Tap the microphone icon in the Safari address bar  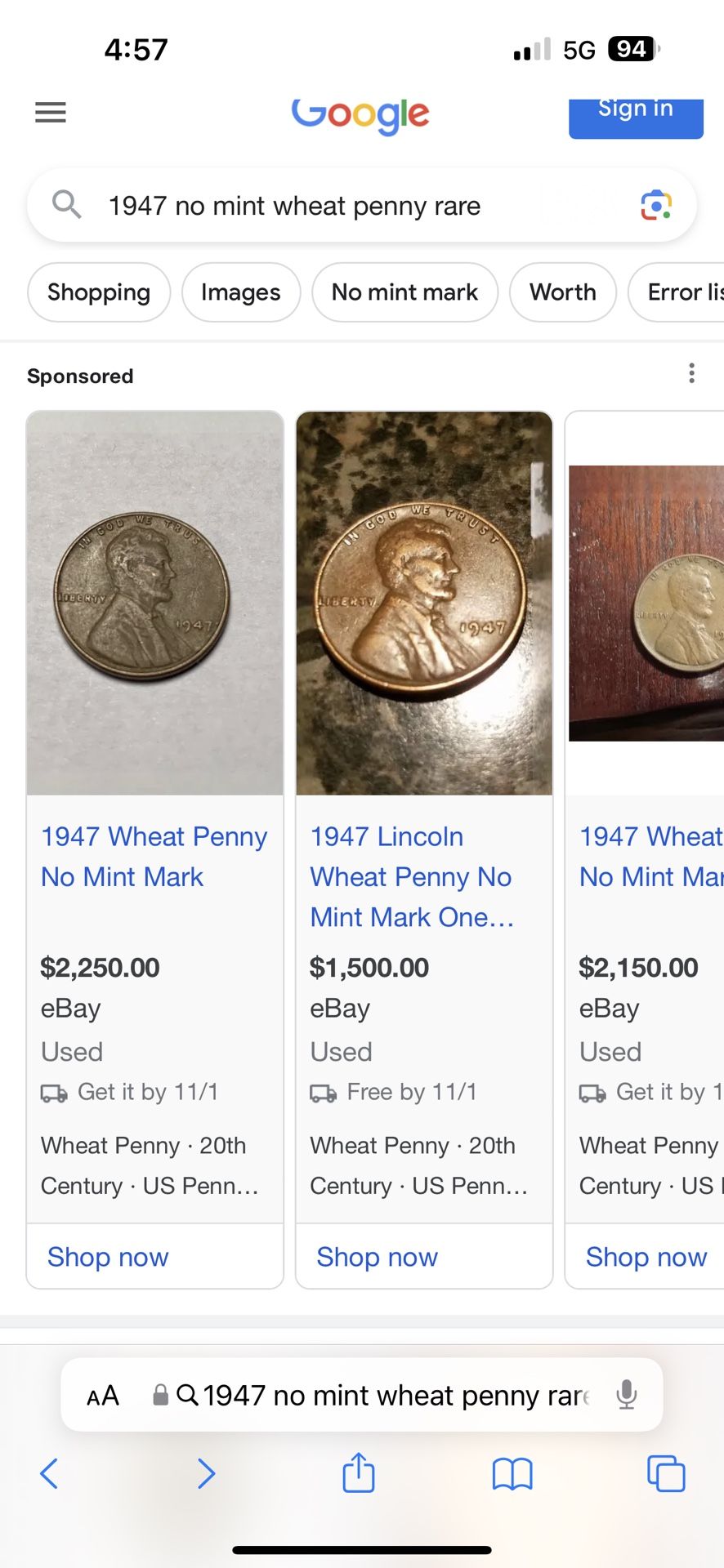tap(626, 1395)
